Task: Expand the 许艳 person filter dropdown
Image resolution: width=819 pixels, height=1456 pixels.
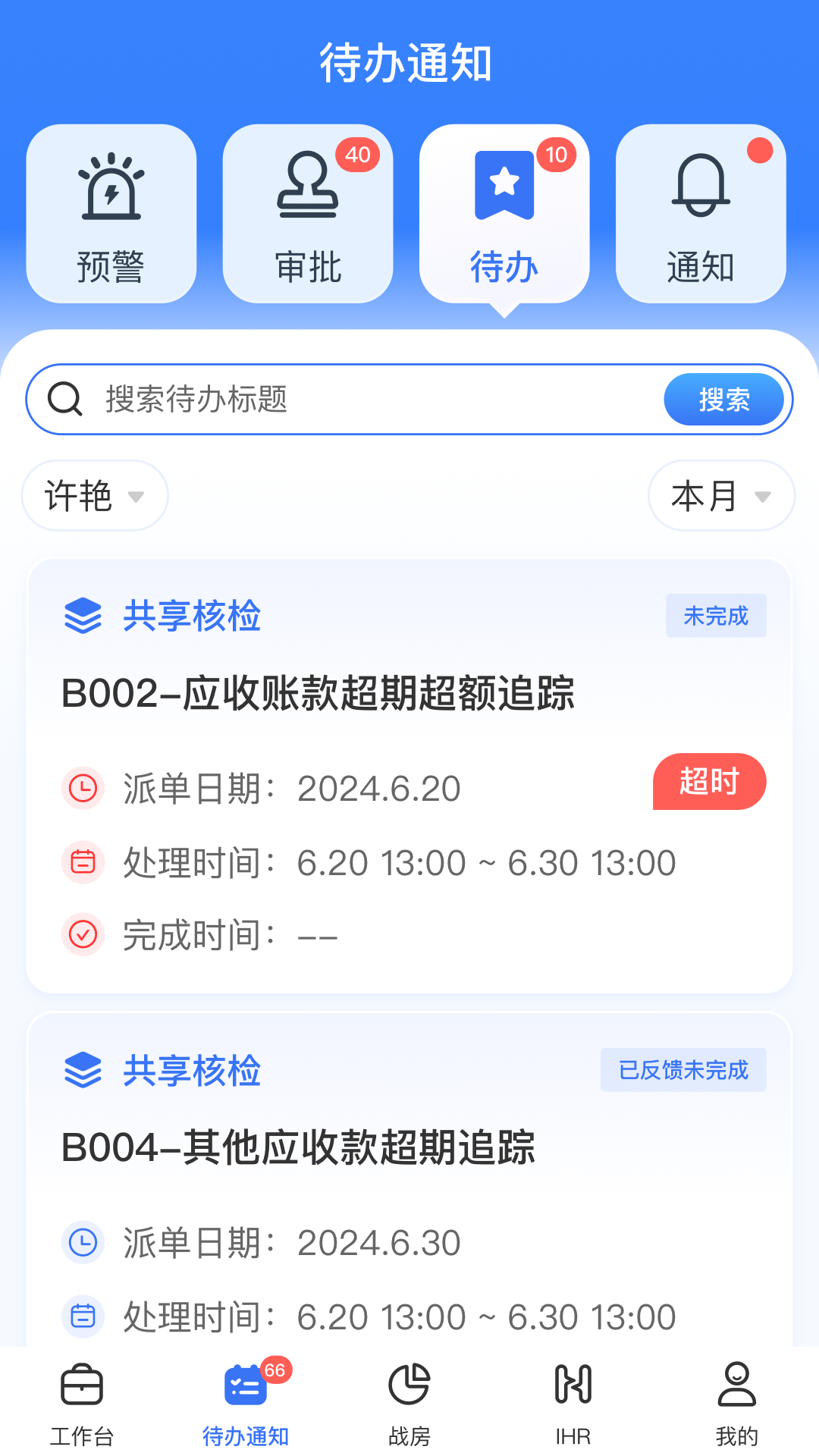Action: click(94, 495)
